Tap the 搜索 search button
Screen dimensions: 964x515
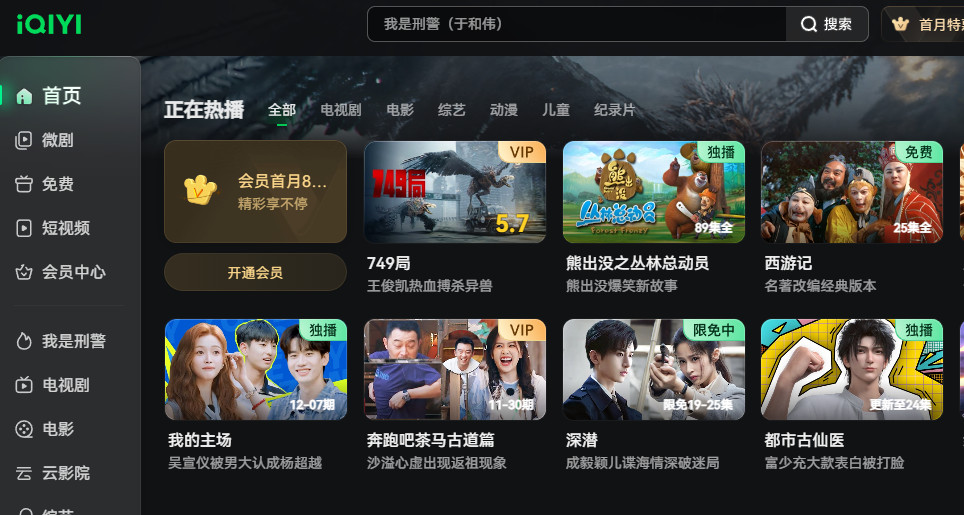[827, 24]
